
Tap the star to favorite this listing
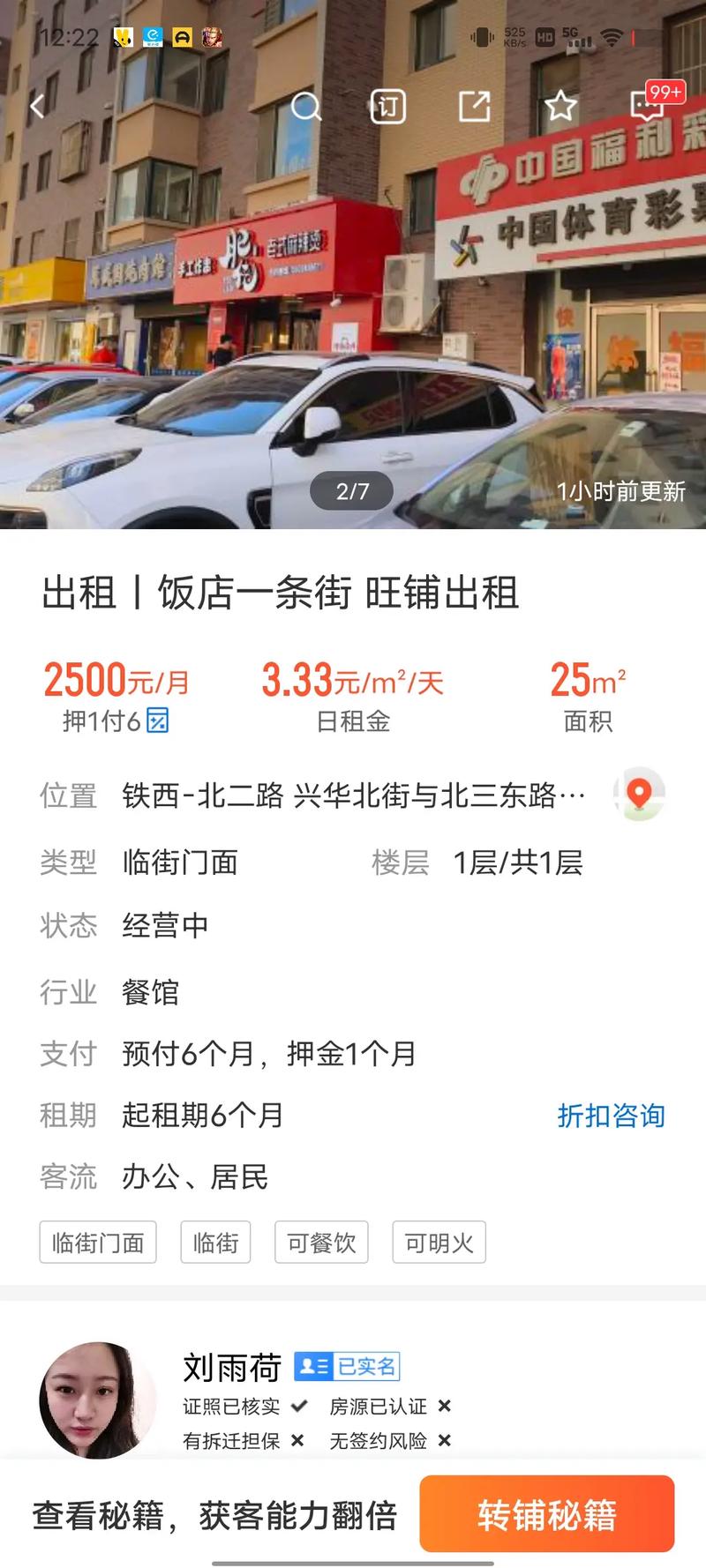(x=562, y=106)
